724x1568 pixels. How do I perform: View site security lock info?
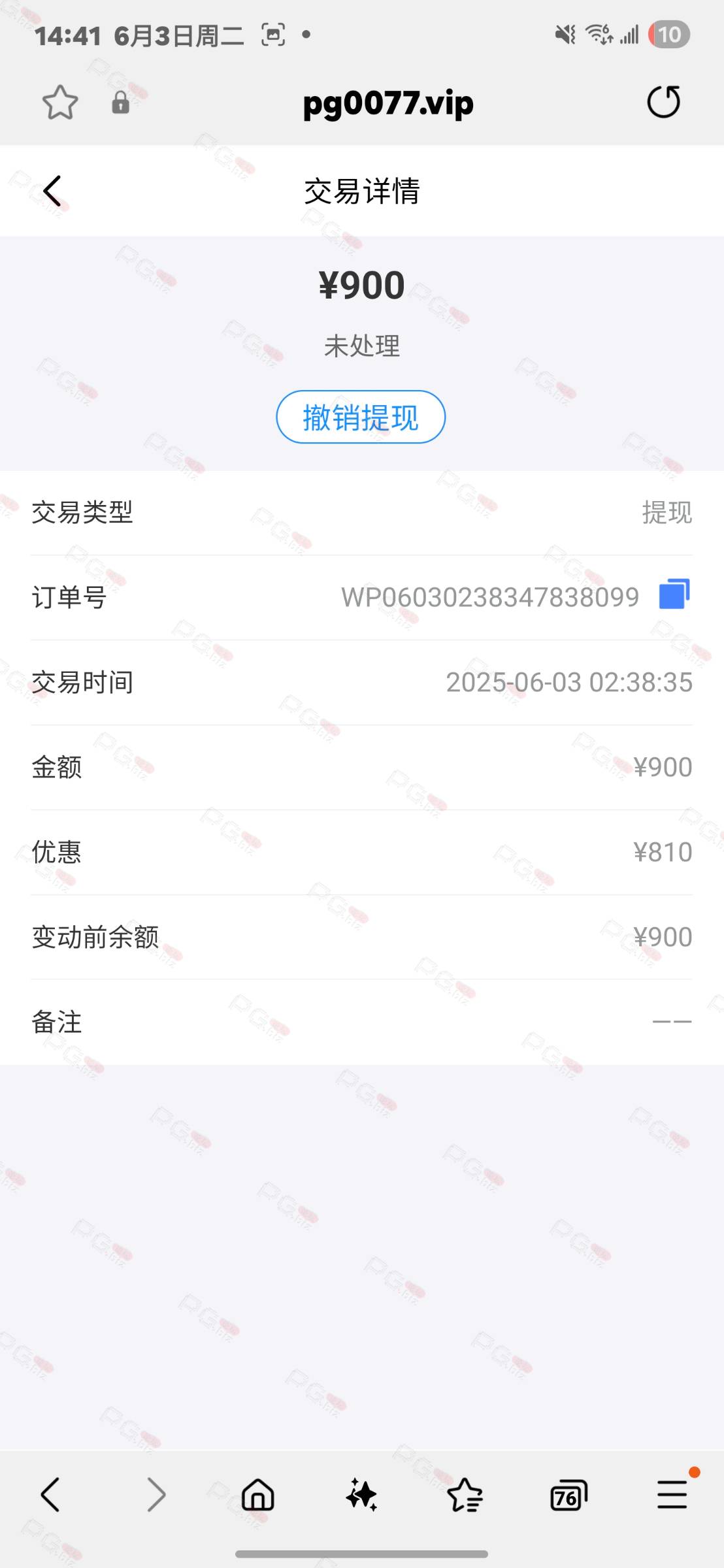coord(121,102)
